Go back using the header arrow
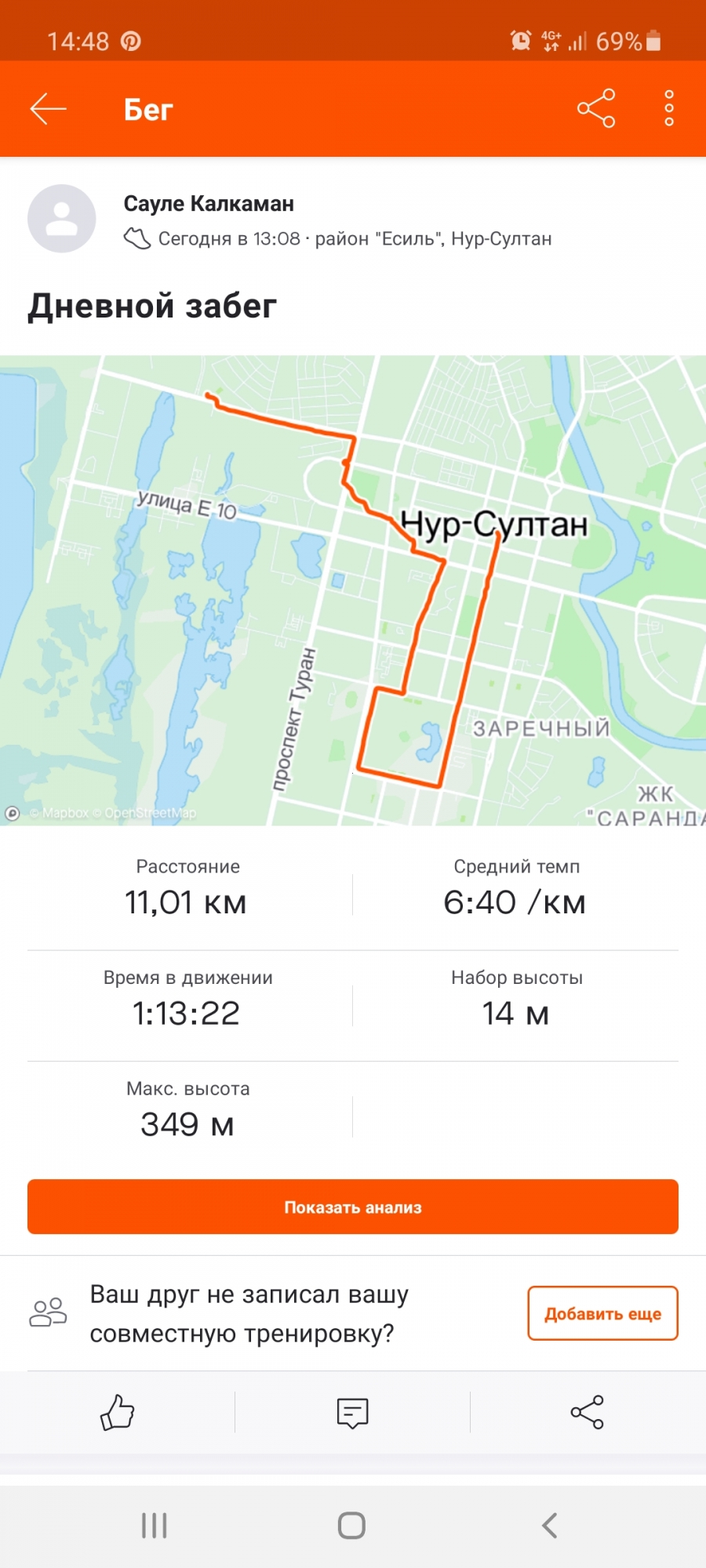Viewport: 706px width, 1568px height. pos(49,109)
